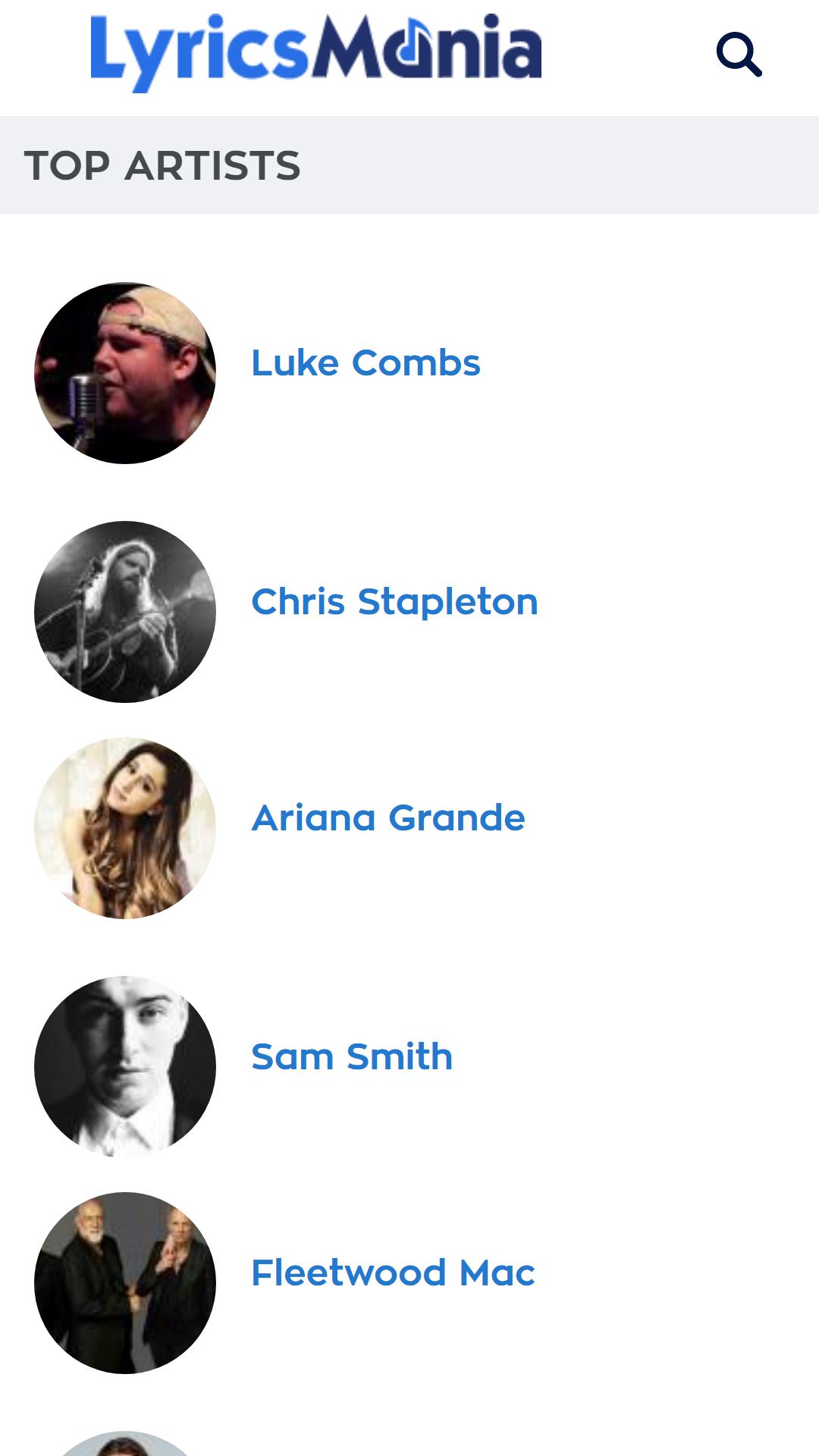
Task: Tap Fleetwood Mac profile photo
Action: coord(125,1283)
